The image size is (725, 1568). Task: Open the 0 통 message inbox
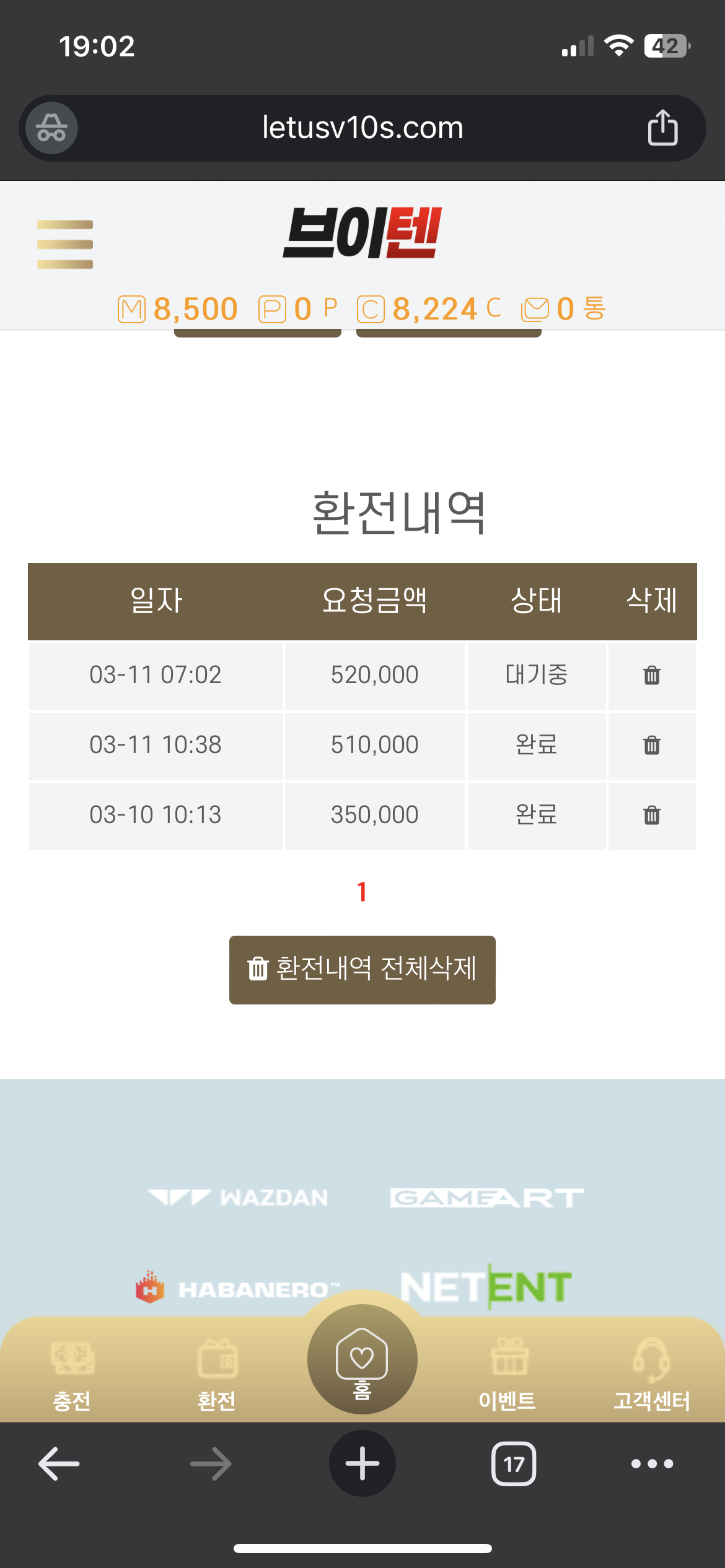[x=564, y=308]
